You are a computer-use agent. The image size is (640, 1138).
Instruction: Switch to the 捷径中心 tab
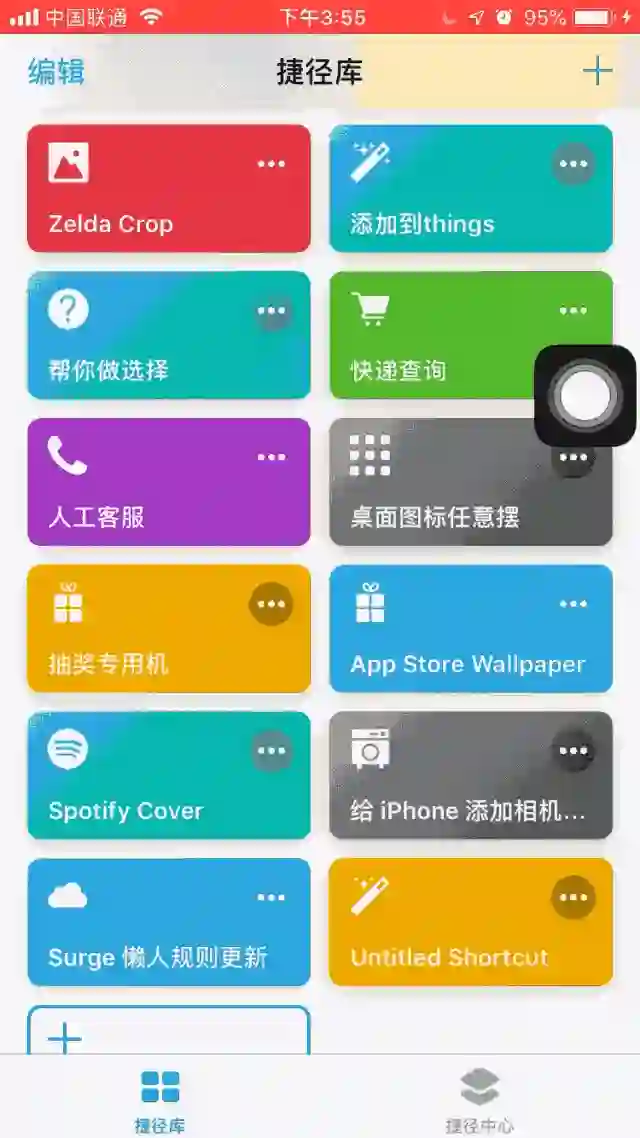point(480,1097)
